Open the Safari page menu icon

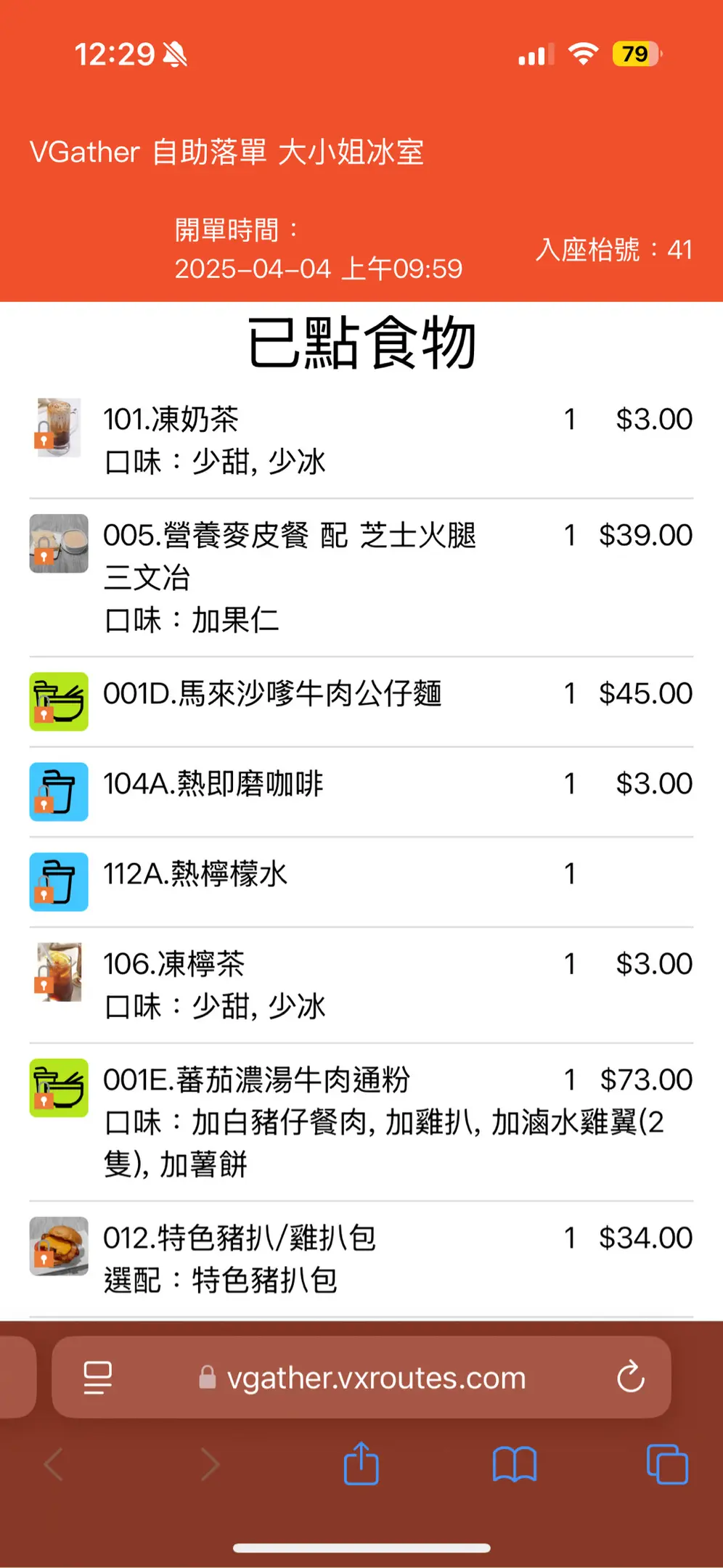point(98,1378)
